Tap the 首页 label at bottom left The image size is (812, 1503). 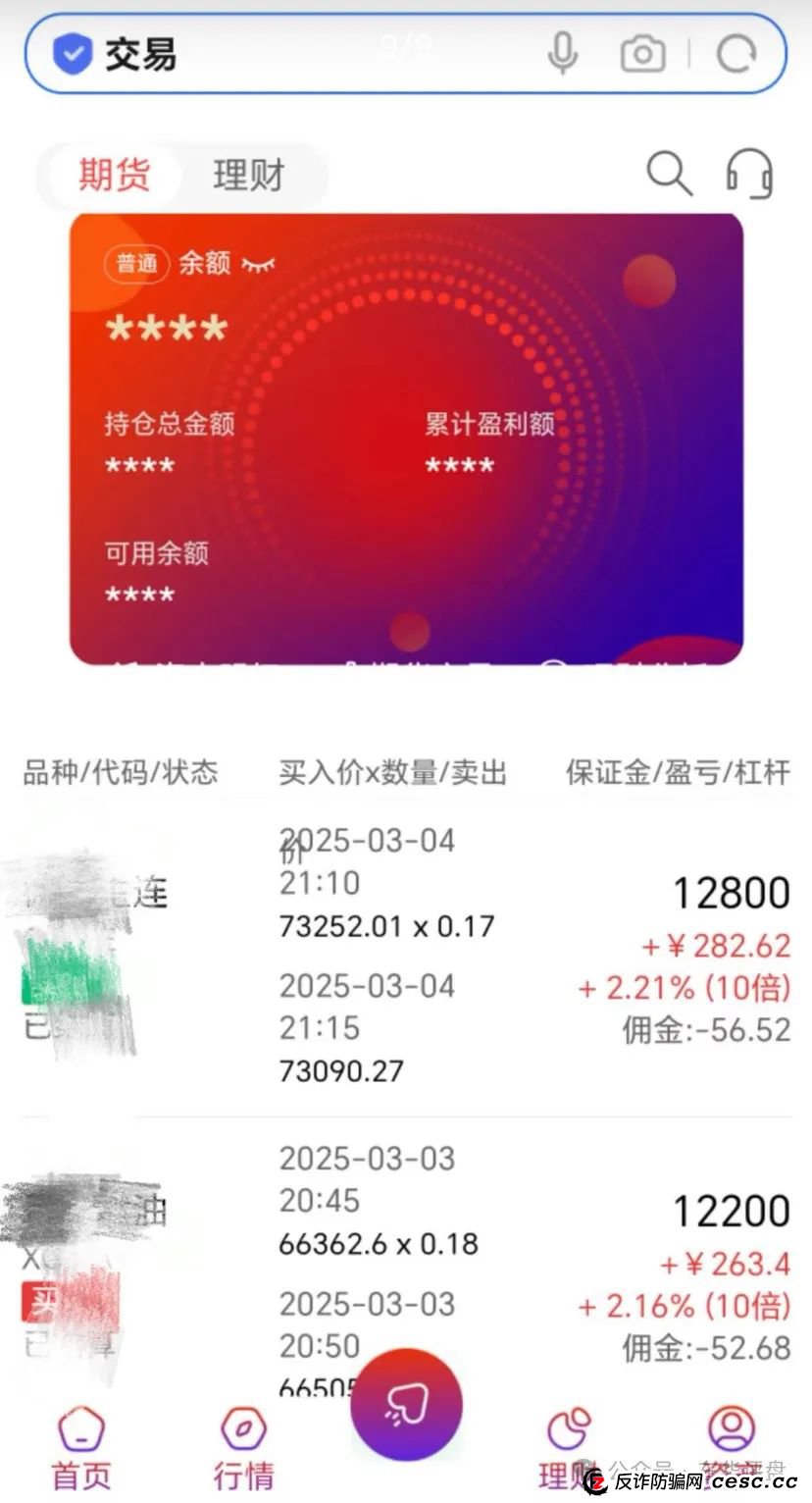coord(81,1474)
